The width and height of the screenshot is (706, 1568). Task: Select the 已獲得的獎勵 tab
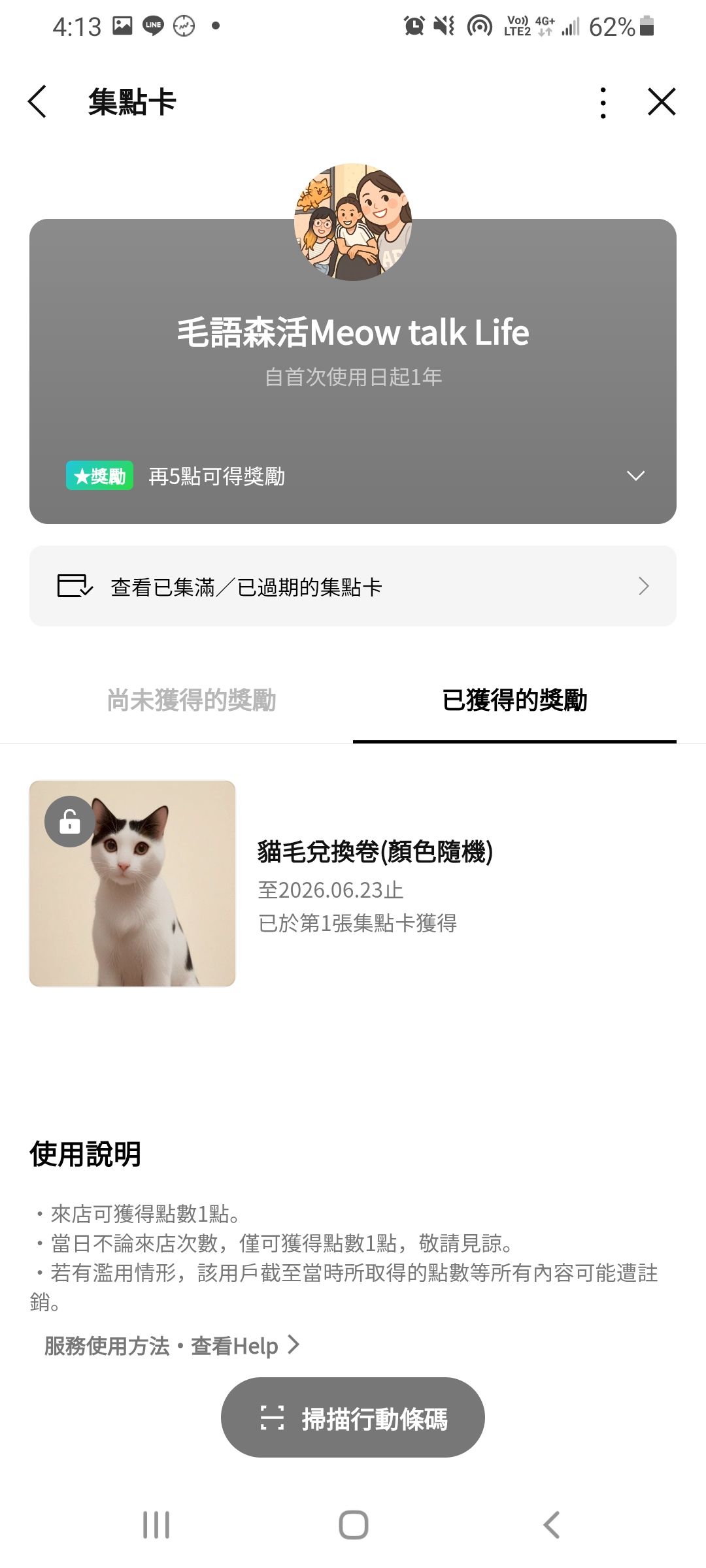click(x=514, y=700)
